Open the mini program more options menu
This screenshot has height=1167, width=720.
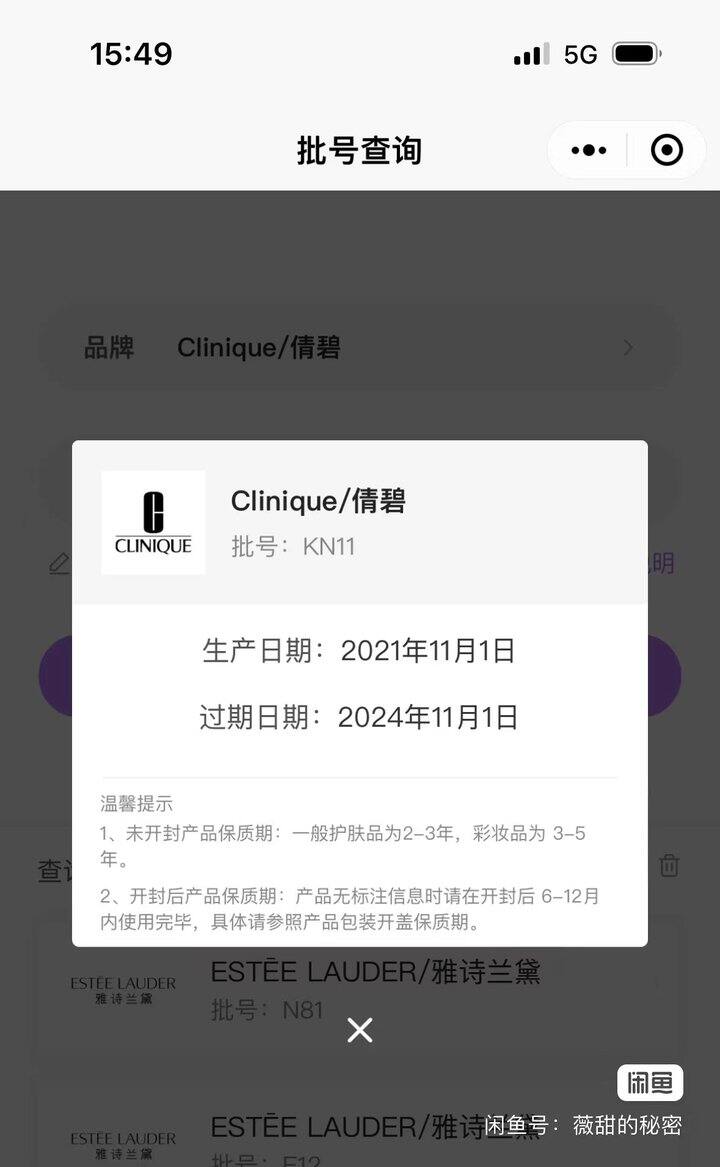[589, 150]
